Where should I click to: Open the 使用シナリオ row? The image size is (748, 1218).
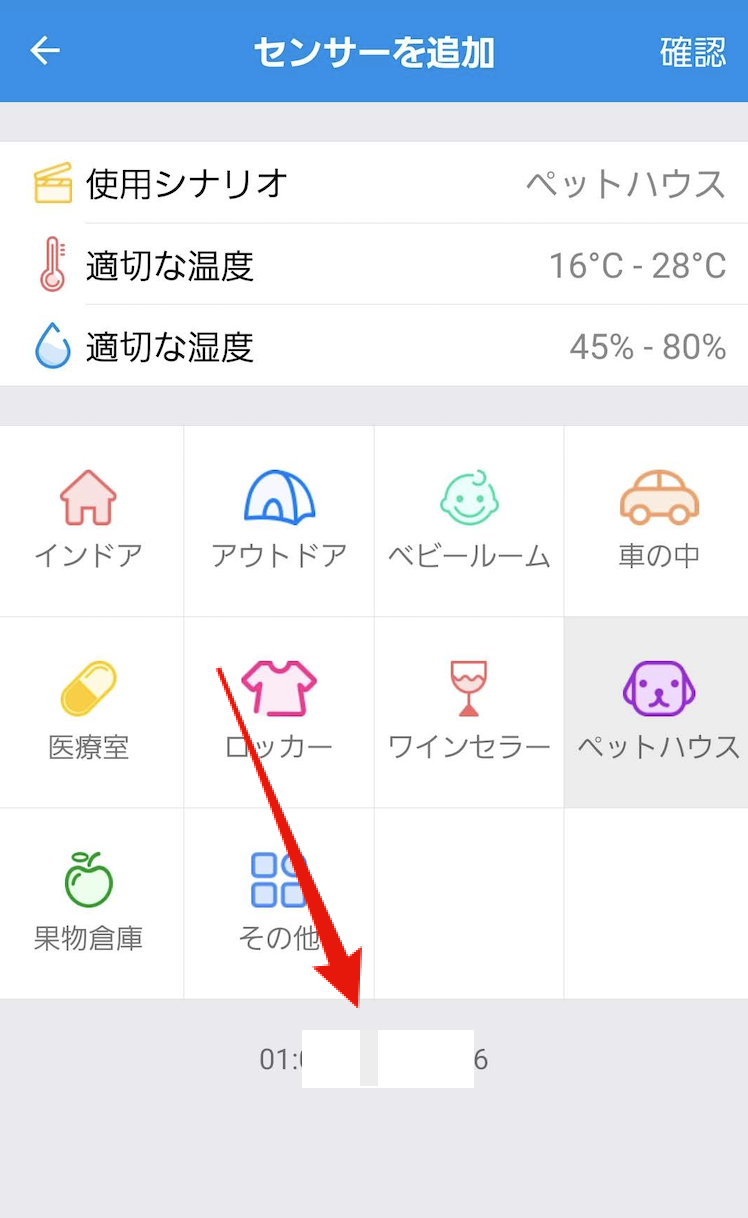pyautogui.click(x=374, y=183)
